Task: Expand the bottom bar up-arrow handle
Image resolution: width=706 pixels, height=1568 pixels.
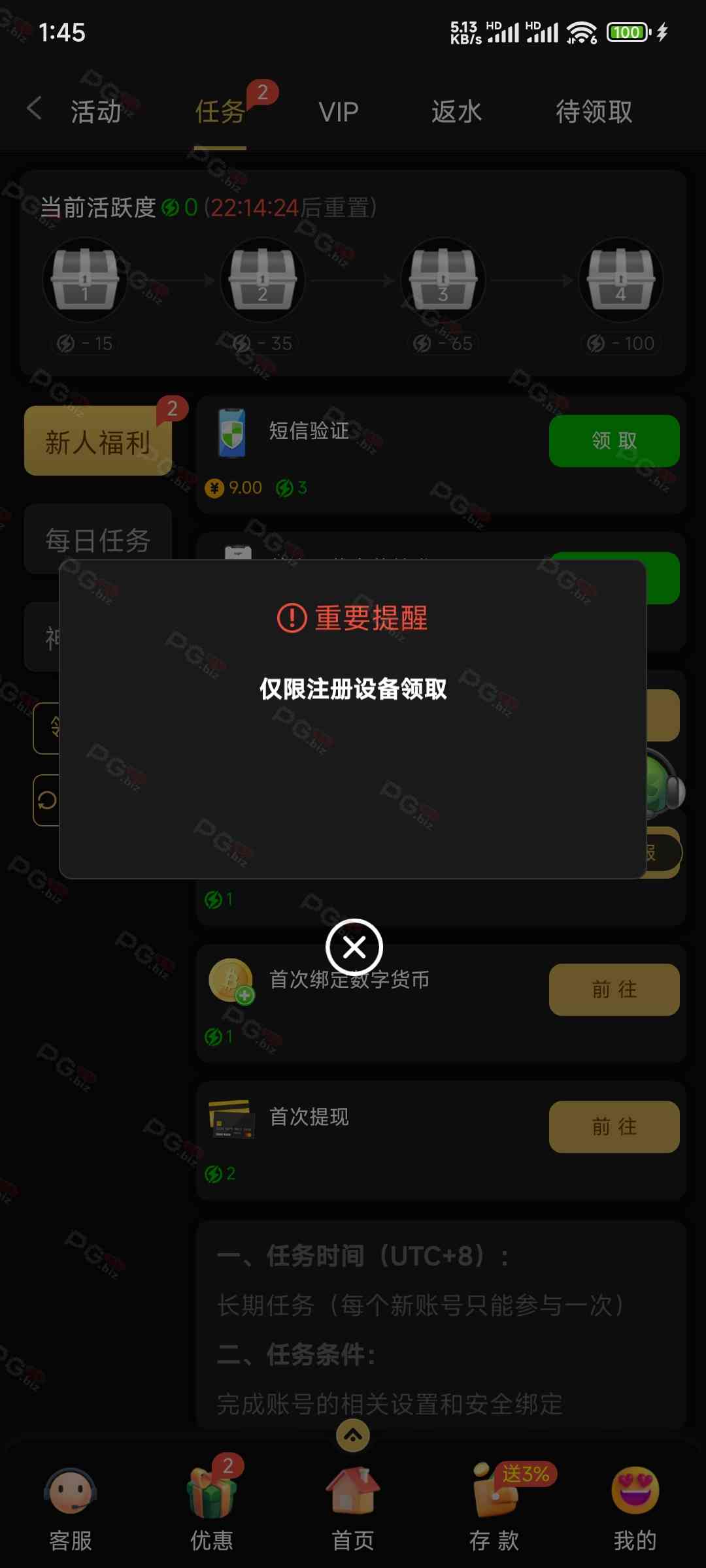Action: pos(353,1435)
